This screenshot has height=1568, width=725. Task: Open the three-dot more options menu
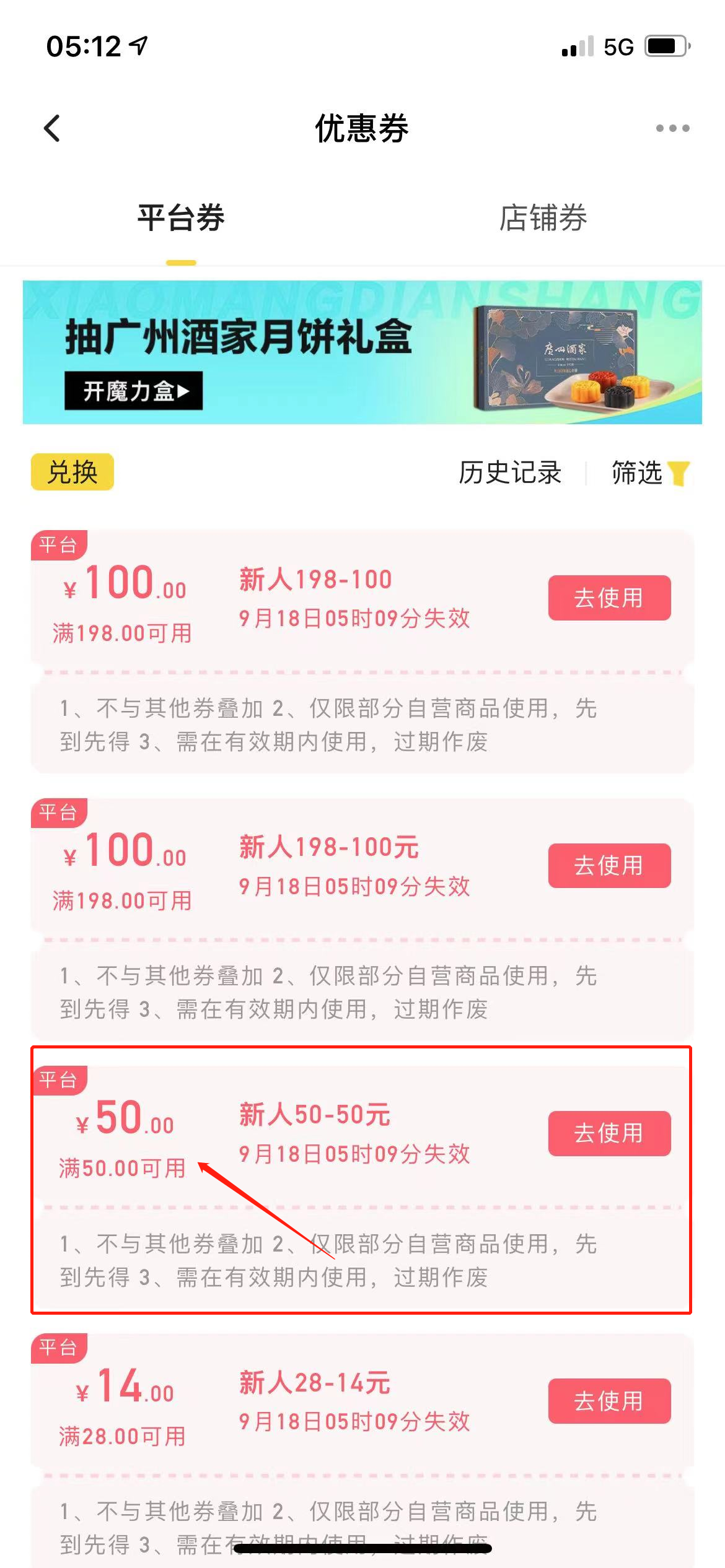tap(672, 127)
